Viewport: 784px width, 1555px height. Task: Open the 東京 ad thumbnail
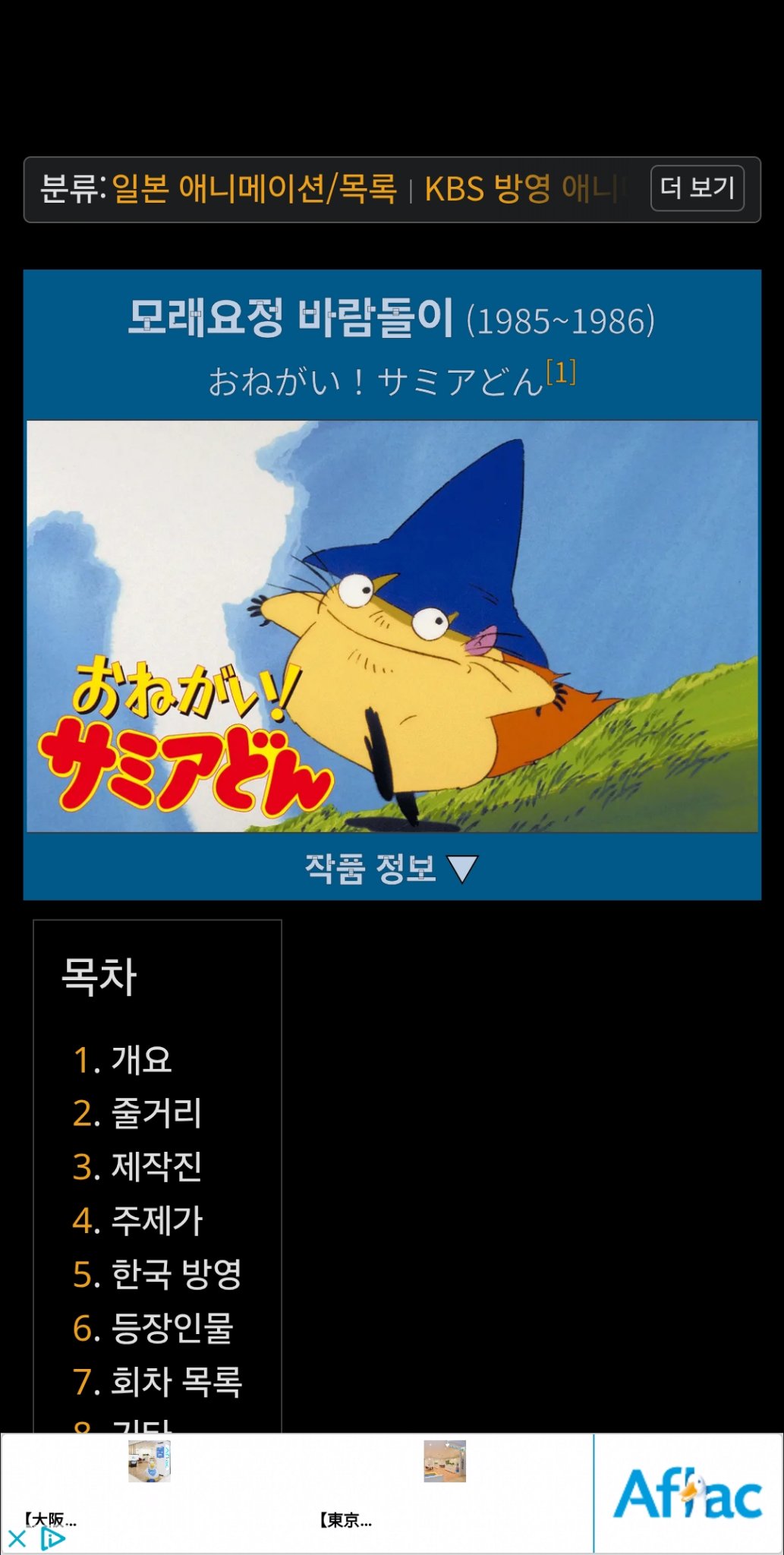point(445,1462)
